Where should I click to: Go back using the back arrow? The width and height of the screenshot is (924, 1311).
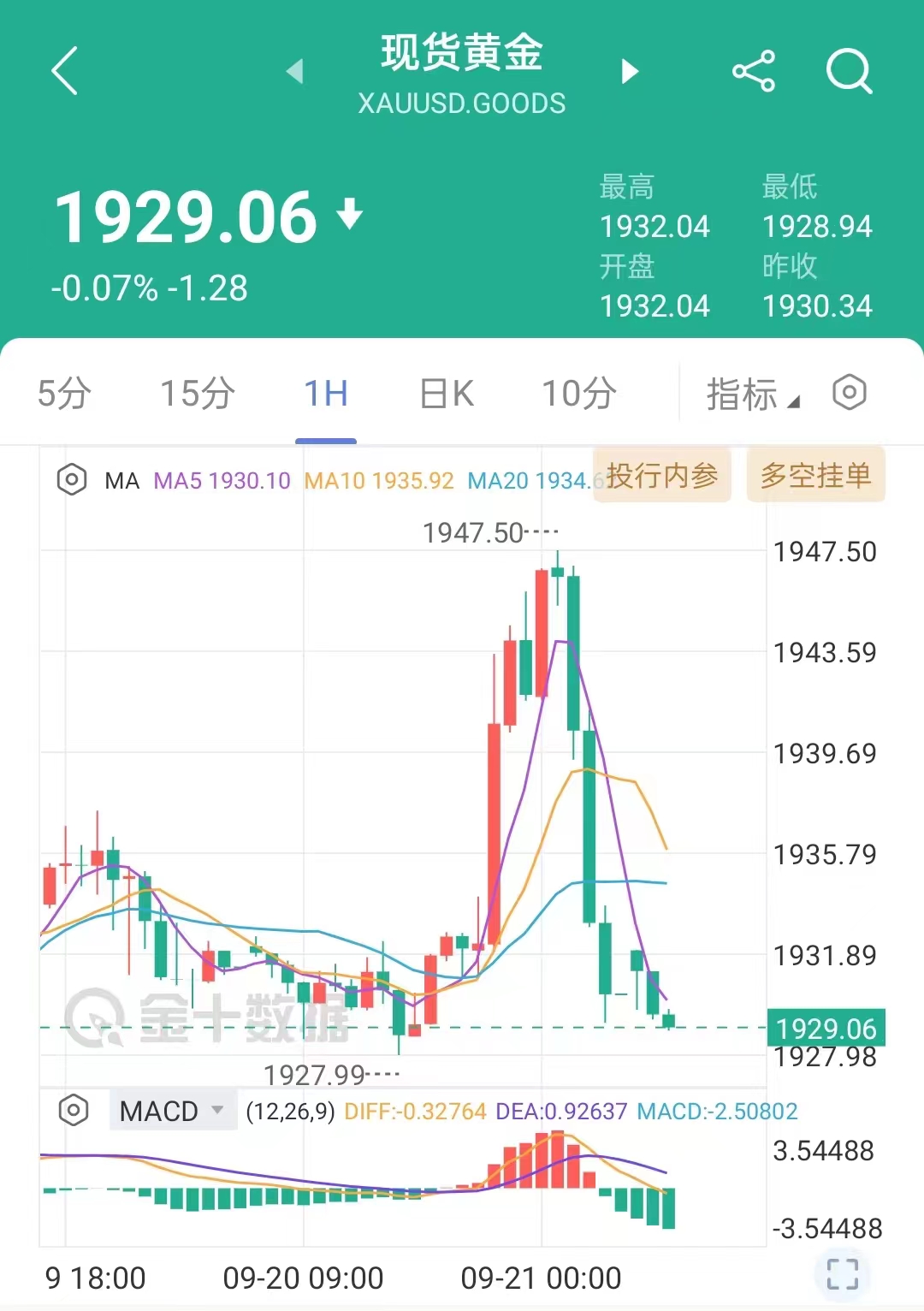pyautogui.click(x=64, y=72)
